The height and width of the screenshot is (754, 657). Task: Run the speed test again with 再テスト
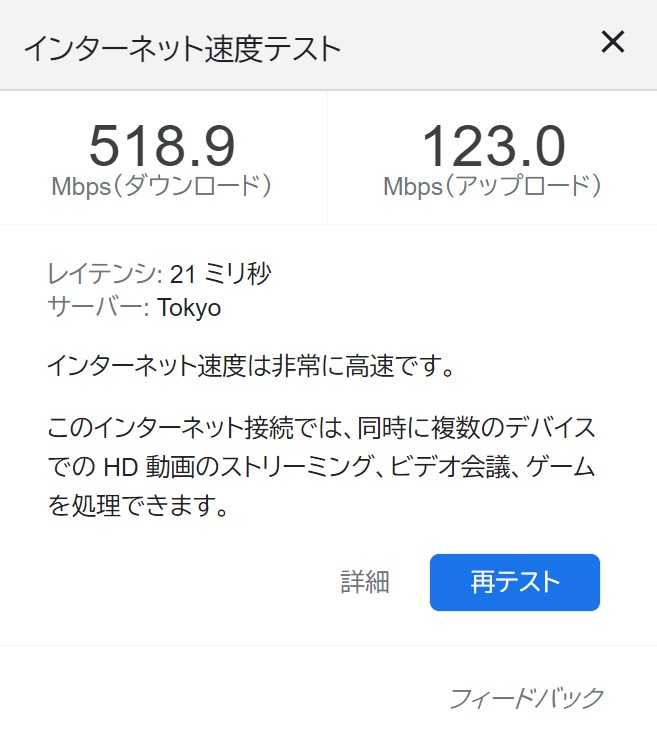click(x=514, y=582)
